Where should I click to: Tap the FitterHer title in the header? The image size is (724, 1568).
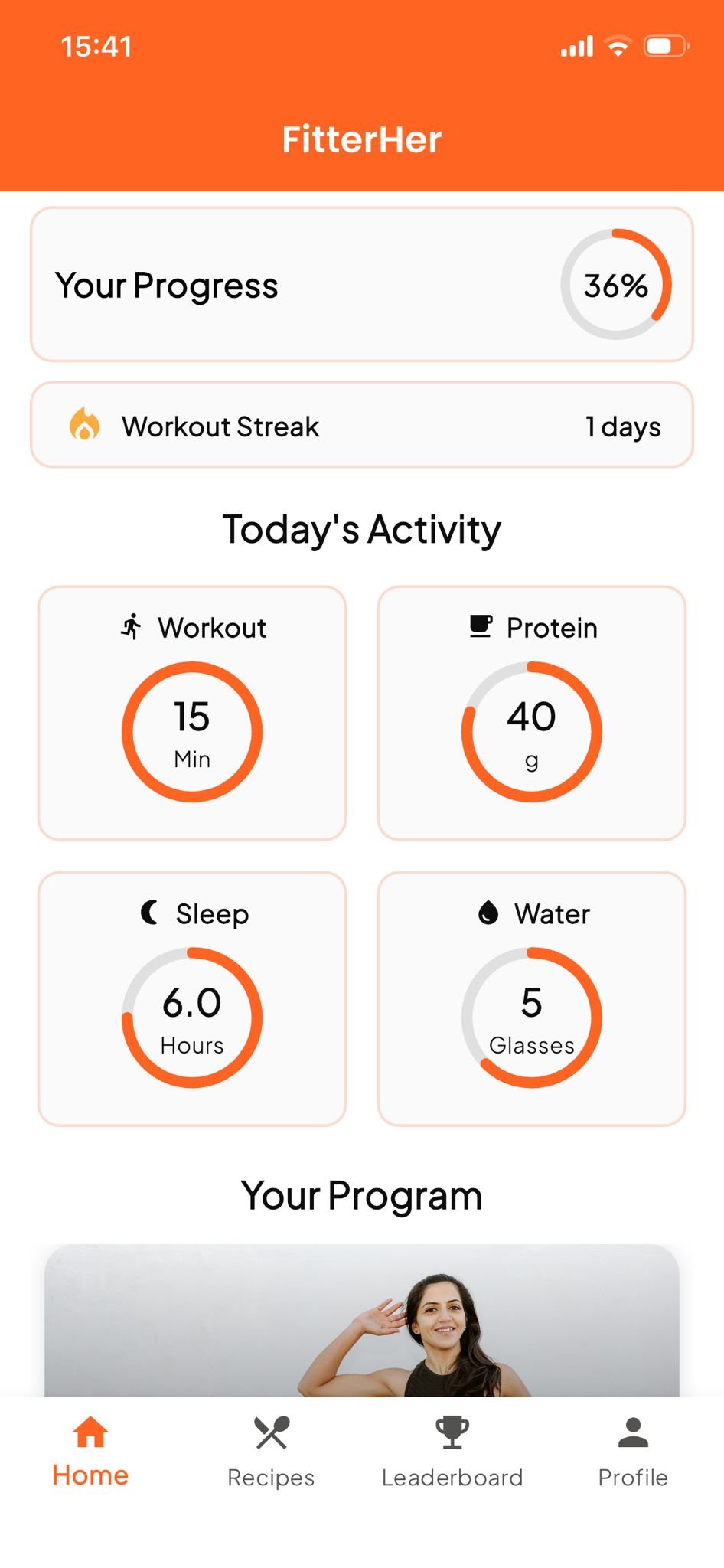coord(362,138)
